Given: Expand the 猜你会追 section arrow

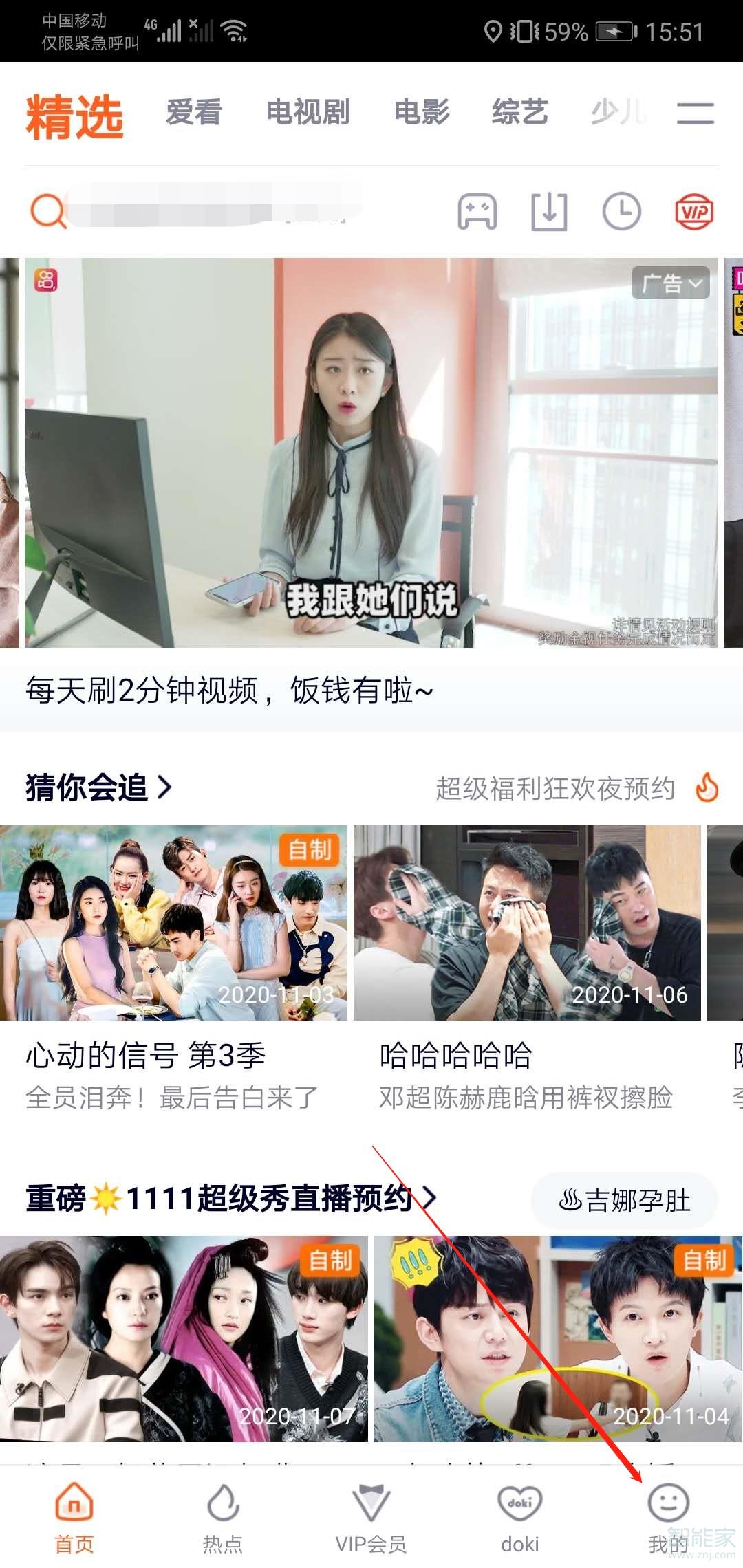Looking at the screenshot, I should [x=165, y=788].
